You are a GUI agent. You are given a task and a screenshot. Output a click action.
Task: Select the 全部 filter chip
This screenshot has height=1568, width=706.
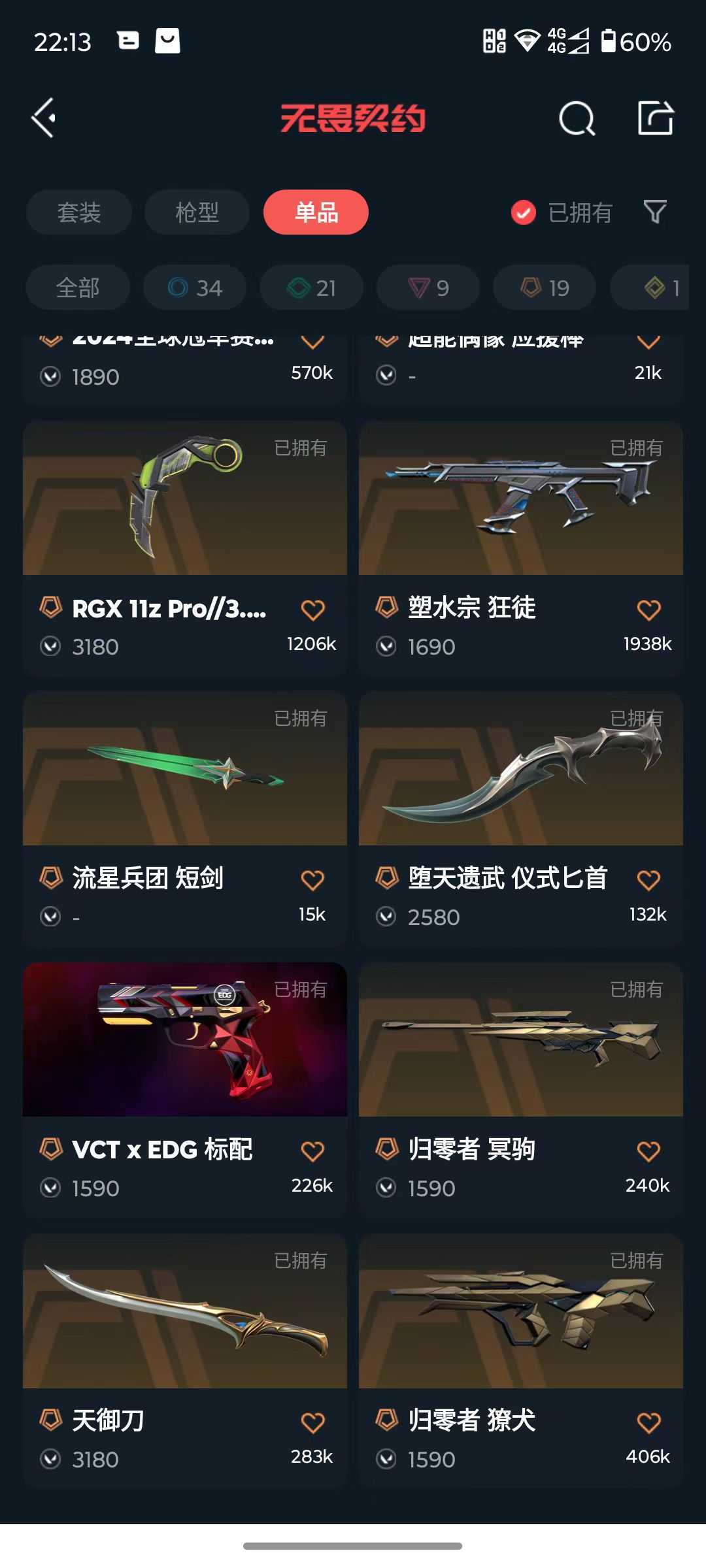pos(78,287)
